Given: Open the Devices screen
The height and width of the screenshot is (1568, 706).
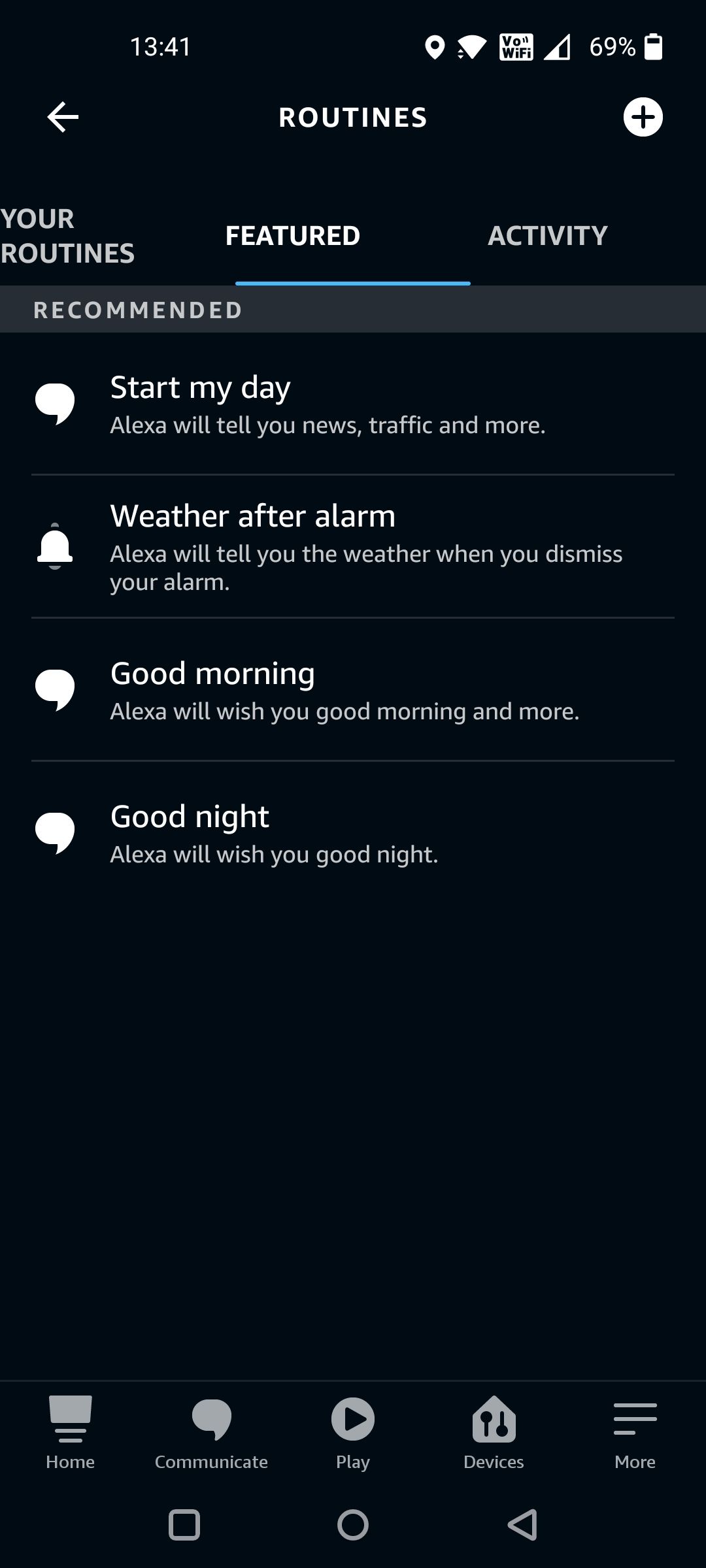Looking at the screenshot, I should [494, 1431].
